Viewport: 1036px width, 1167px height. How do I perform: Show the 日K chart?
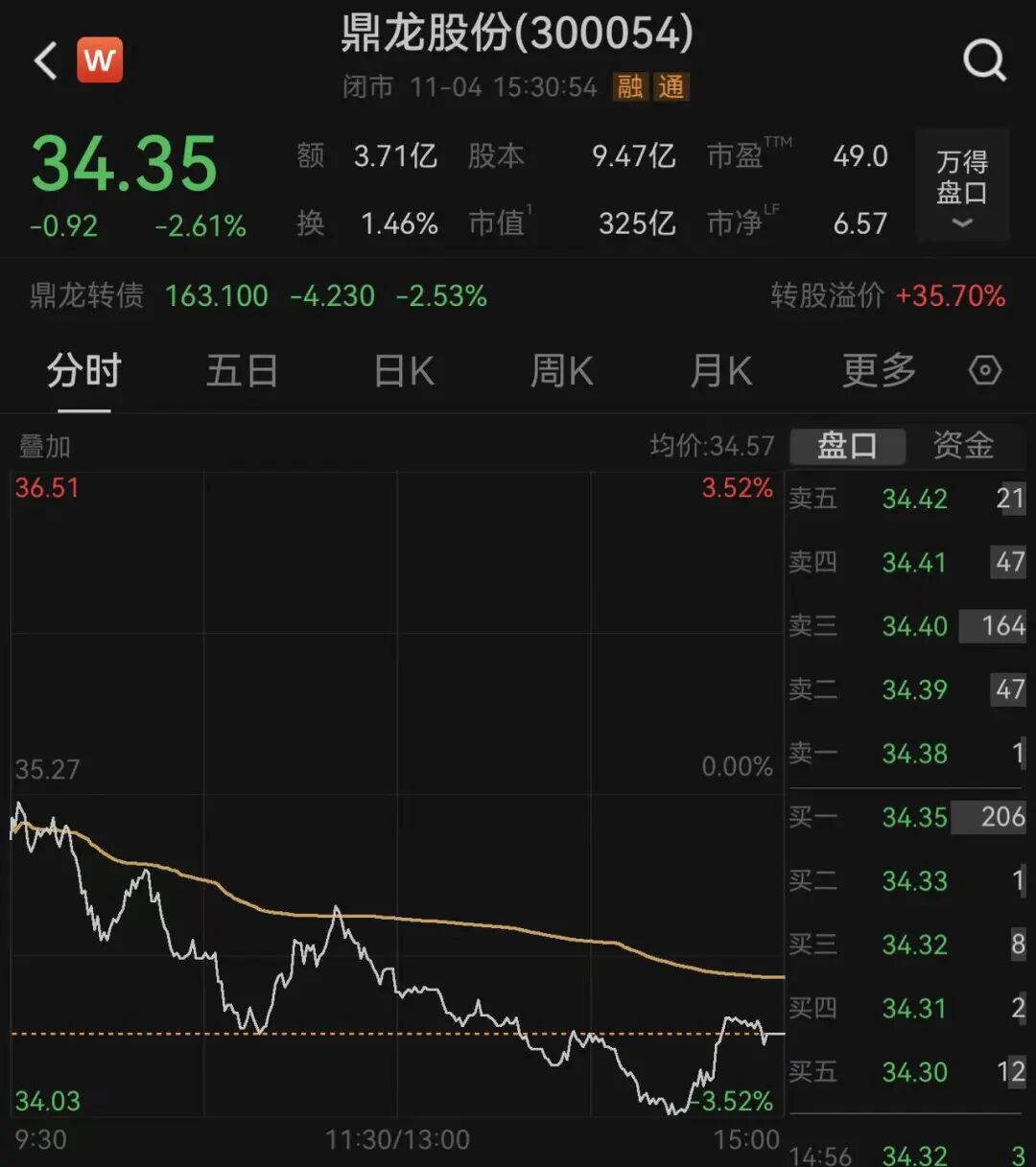(x=404, y=371)
